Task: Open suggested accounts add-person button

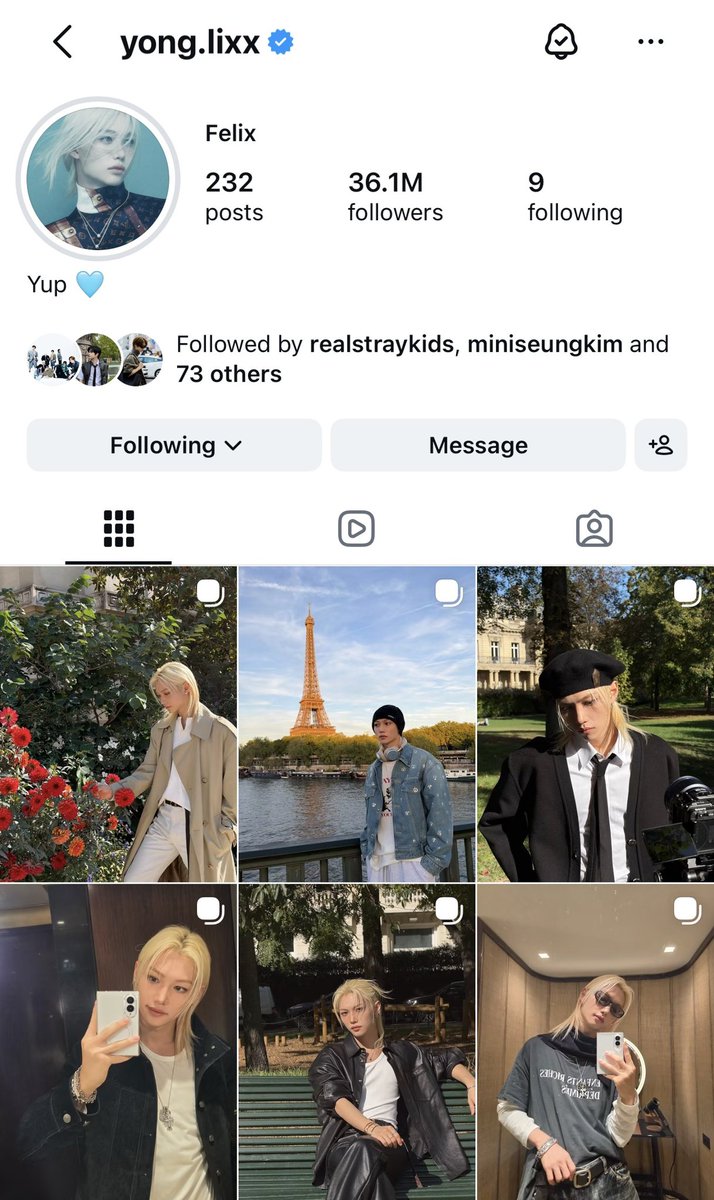Action: click(660, 445)
